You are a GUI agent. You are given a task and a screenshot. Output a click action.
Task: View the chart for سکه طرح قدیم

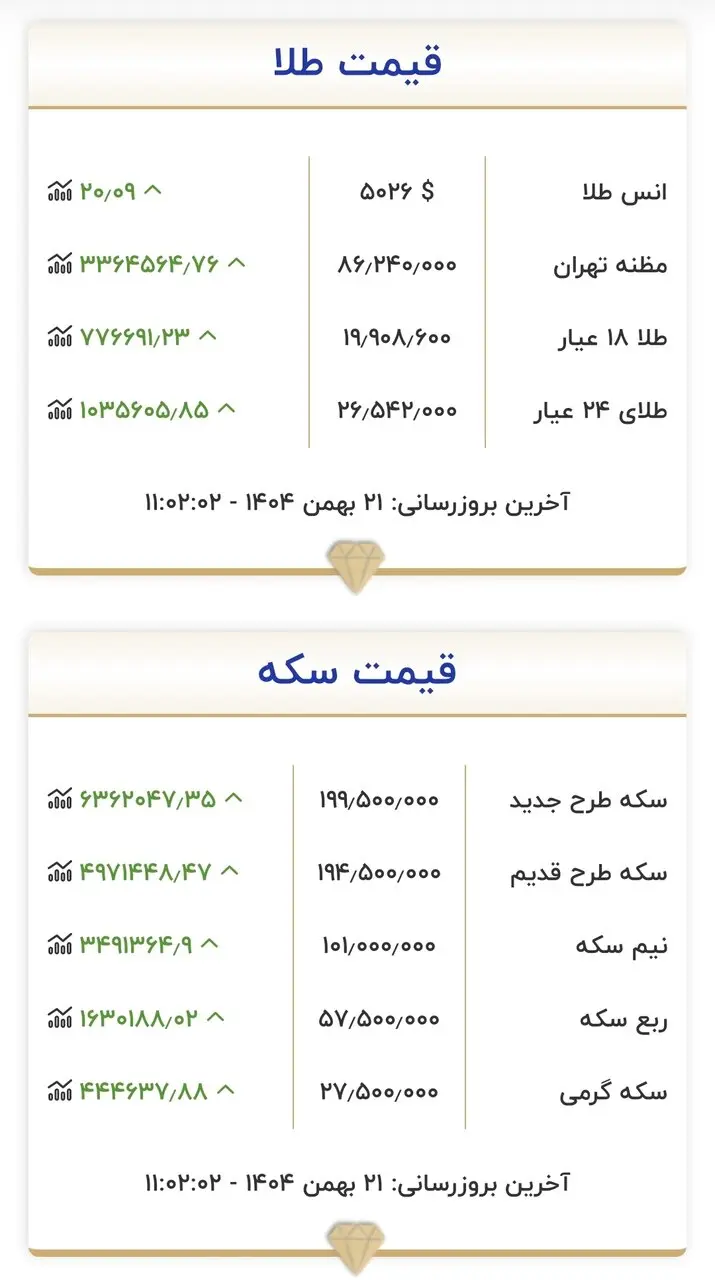point(60,871)
